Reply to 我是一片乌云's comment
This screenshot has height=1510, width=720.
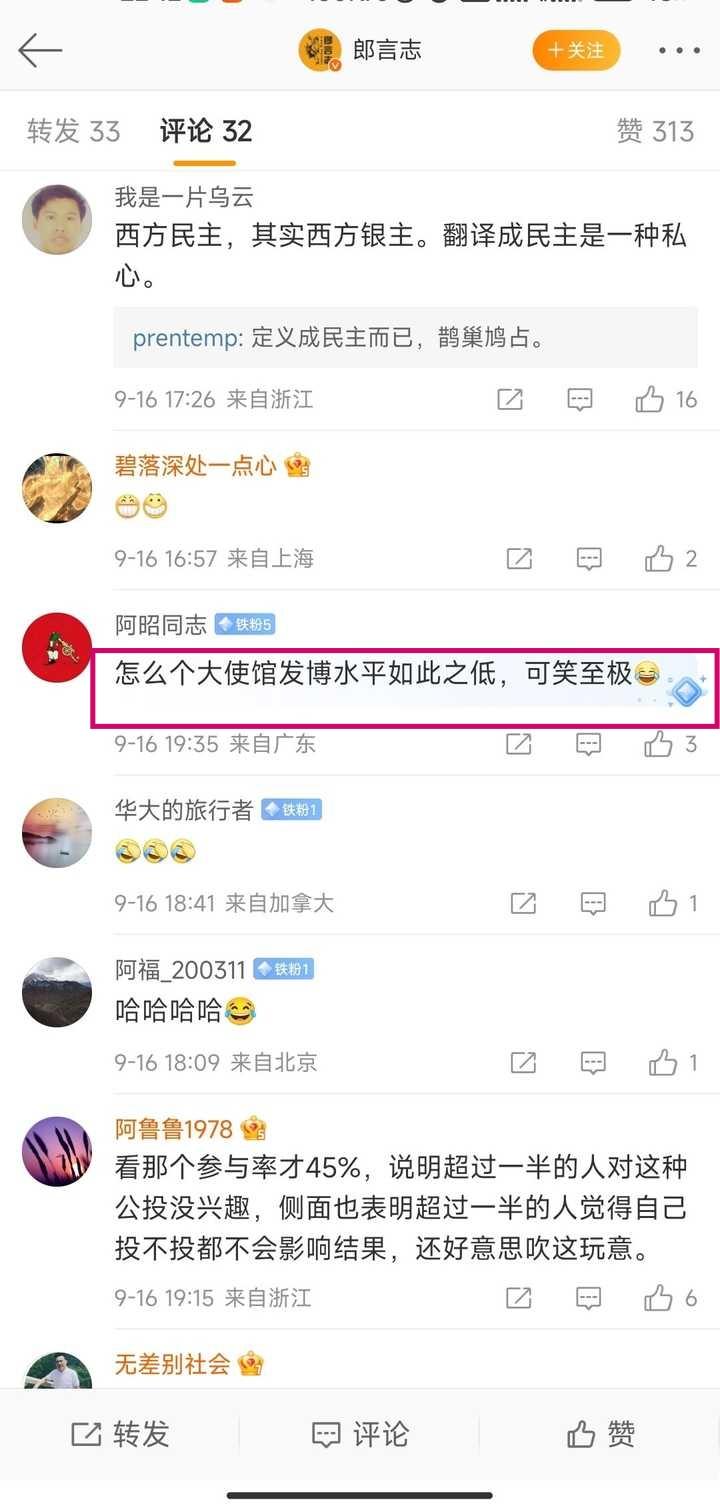click(580, 400)
